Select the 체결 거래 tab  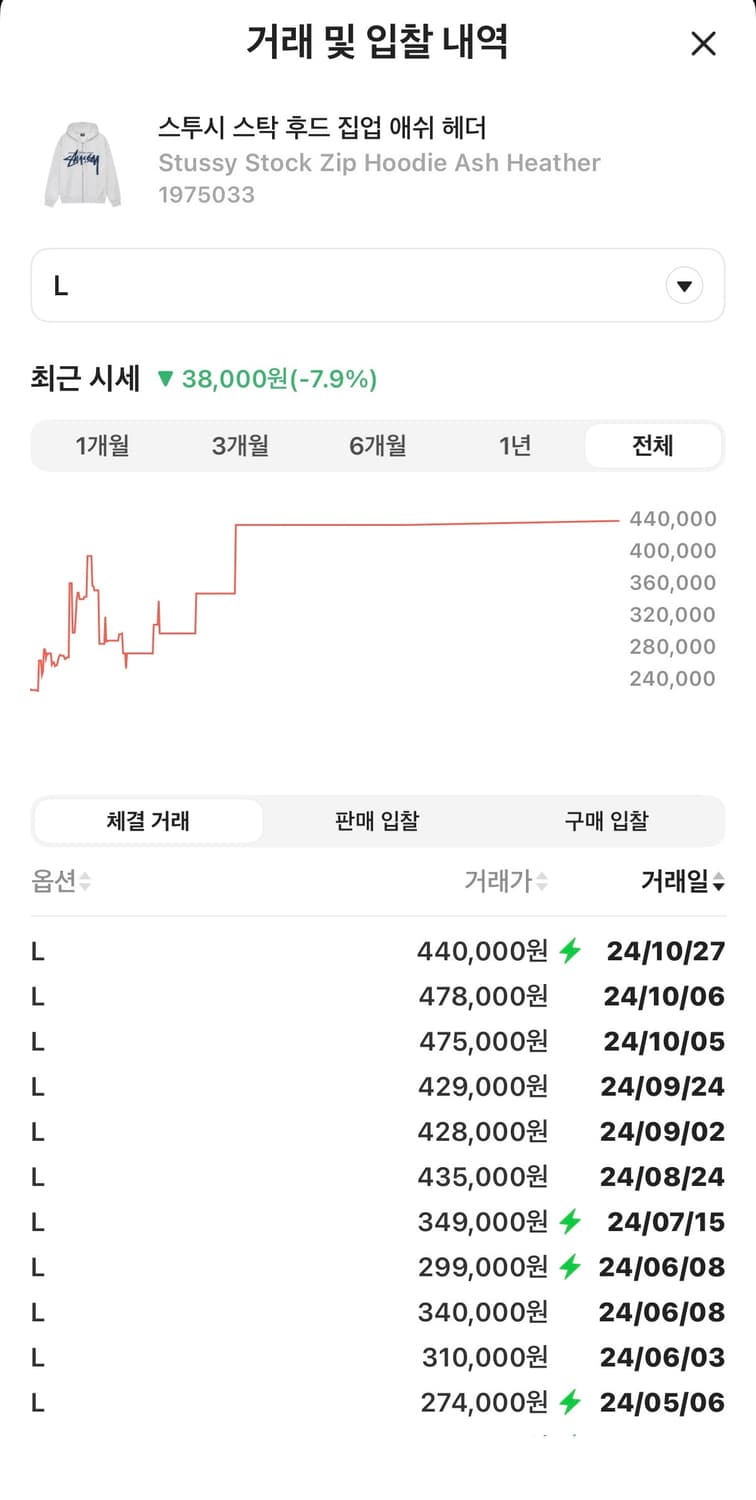pyautogui.click(x=148, y=820)
